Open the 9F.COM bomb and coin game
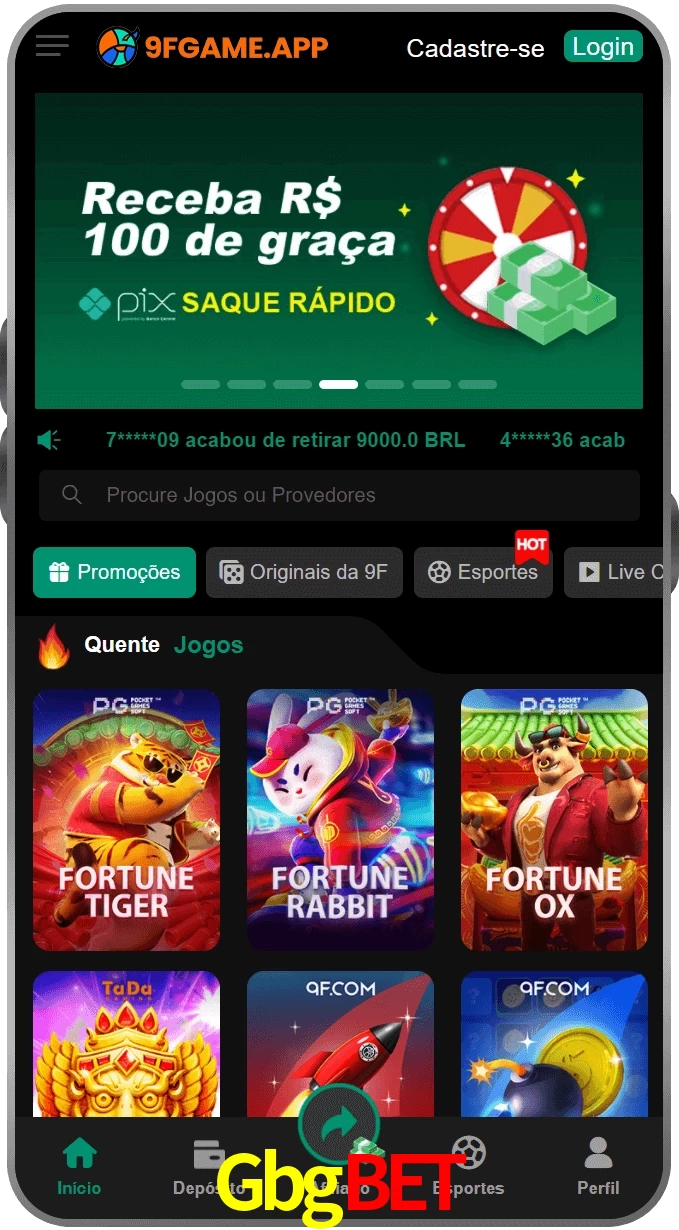Screen dimensions: 679x1230 554,1045
